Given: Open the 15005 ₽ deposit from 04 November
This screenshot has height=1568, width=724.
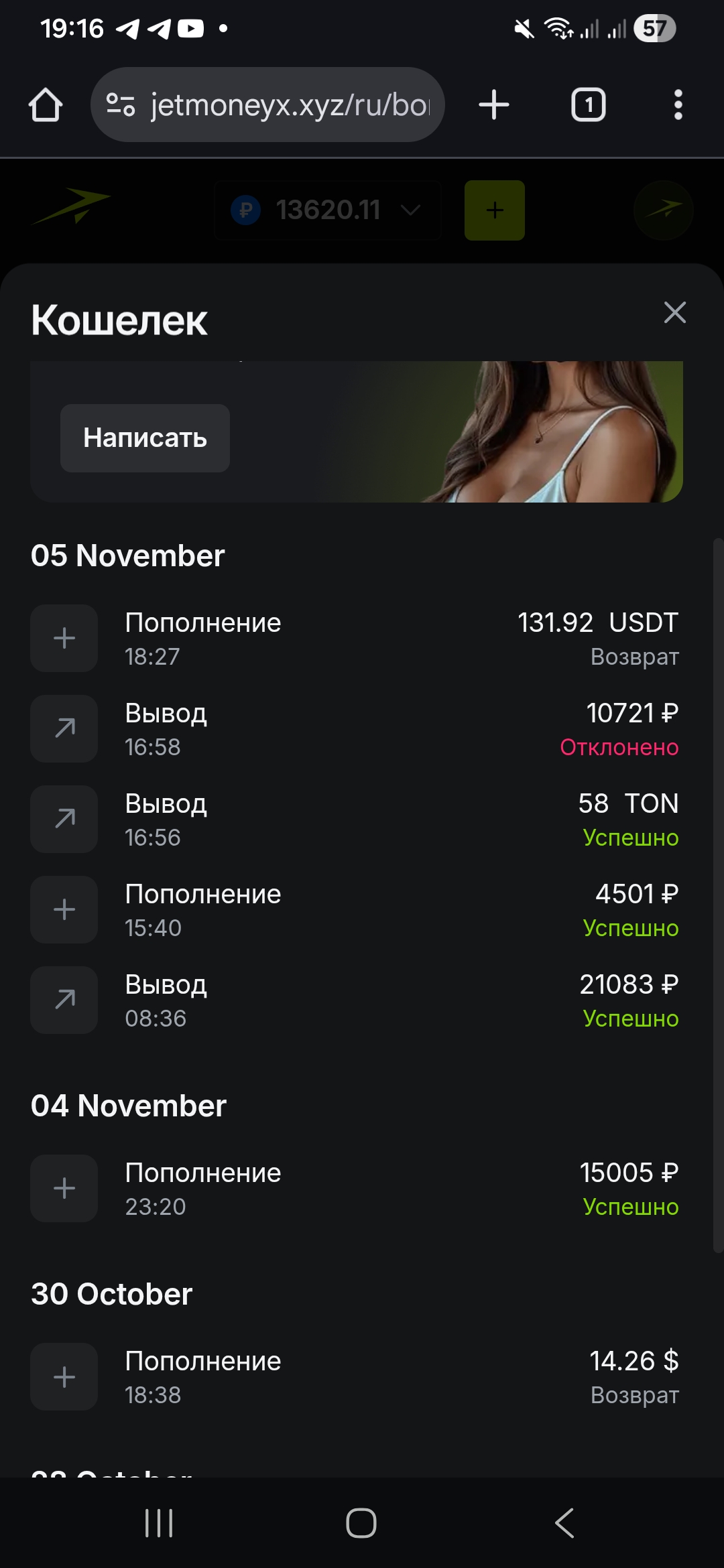Looking at the screenshot, I should tap(355, 1189).
